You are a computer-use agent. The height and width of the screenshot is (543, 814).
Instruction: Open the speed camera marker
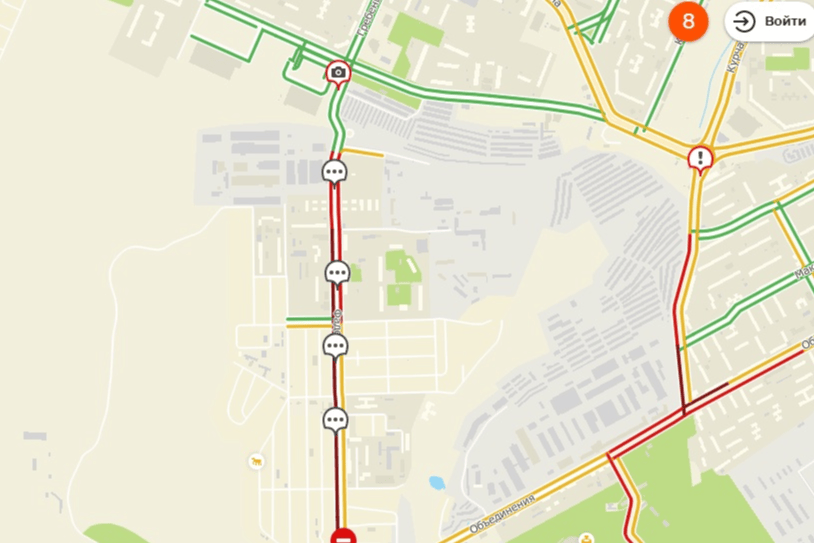pyautogui.click(x=339, y=72)
